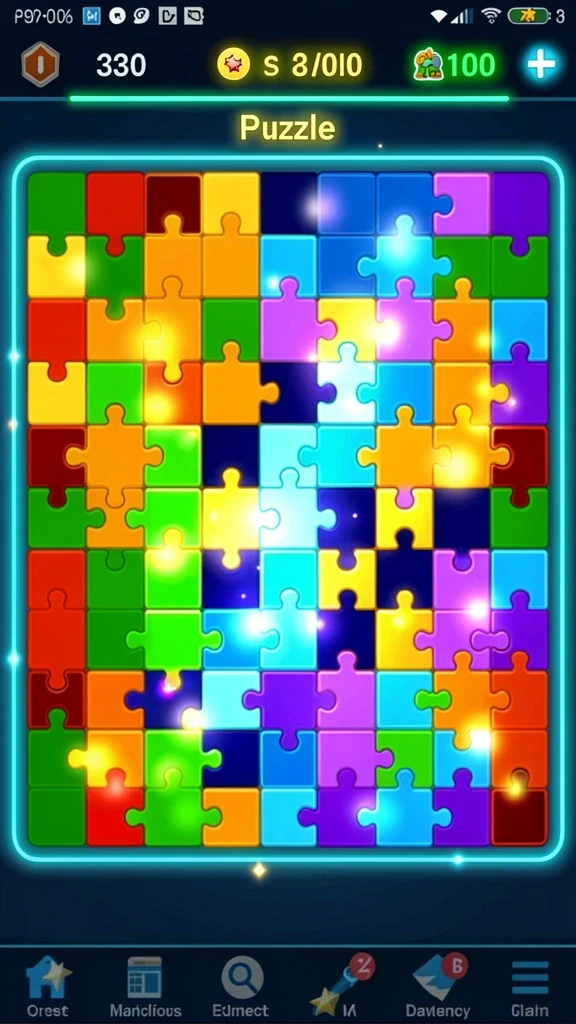Open the star wand tab with red badge
This screenshot has height=1024, width=576.
pyautogui.click(x=342, y=987)
